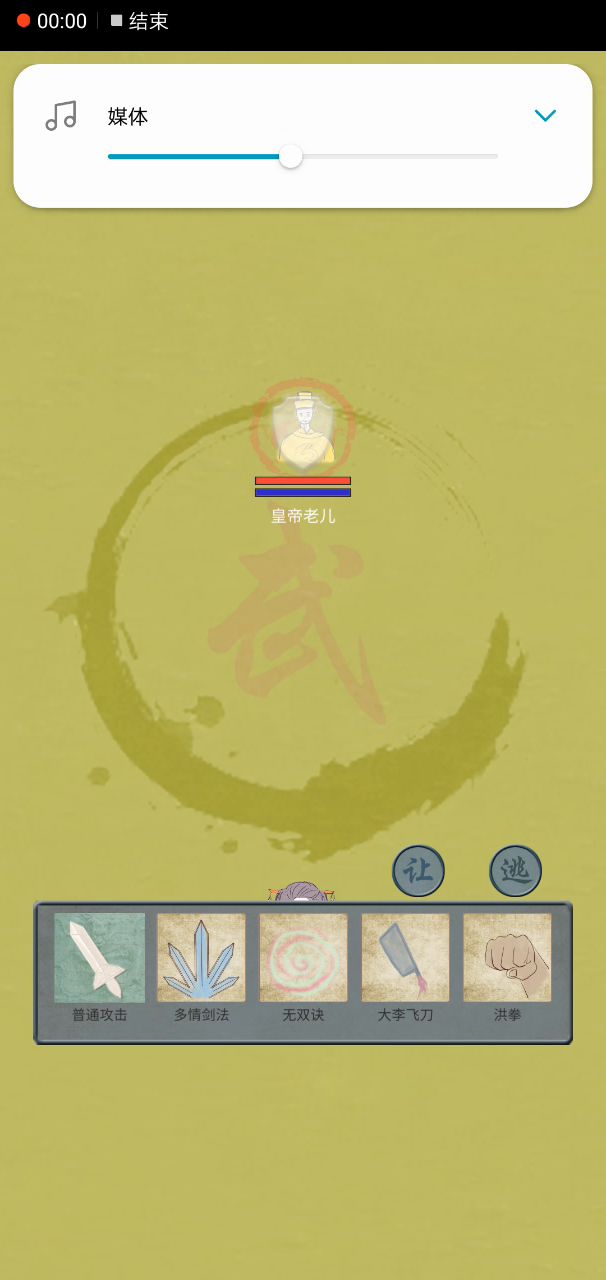This screenshot has width=606, height=1280.
Task: Adjust the 媒体 volume slider
Action: (302, 156)
